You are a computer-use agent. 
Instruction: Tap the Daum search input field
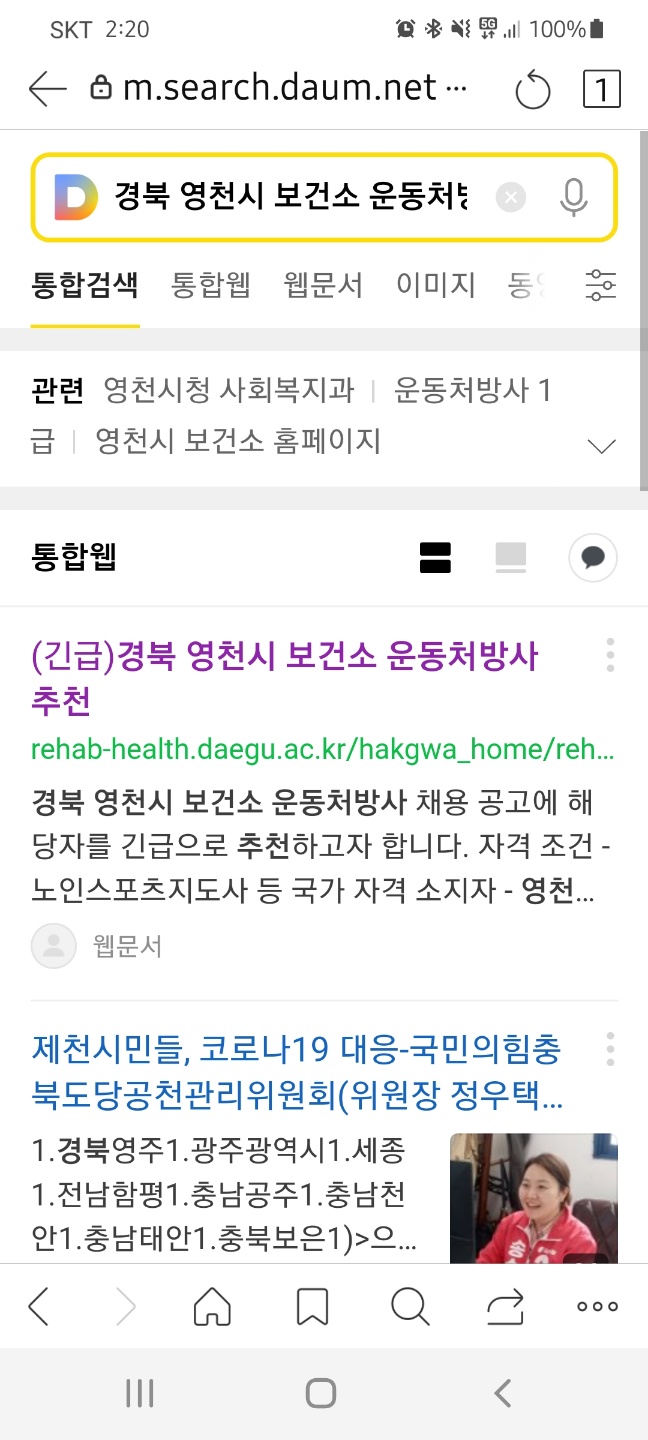(290, 198)
